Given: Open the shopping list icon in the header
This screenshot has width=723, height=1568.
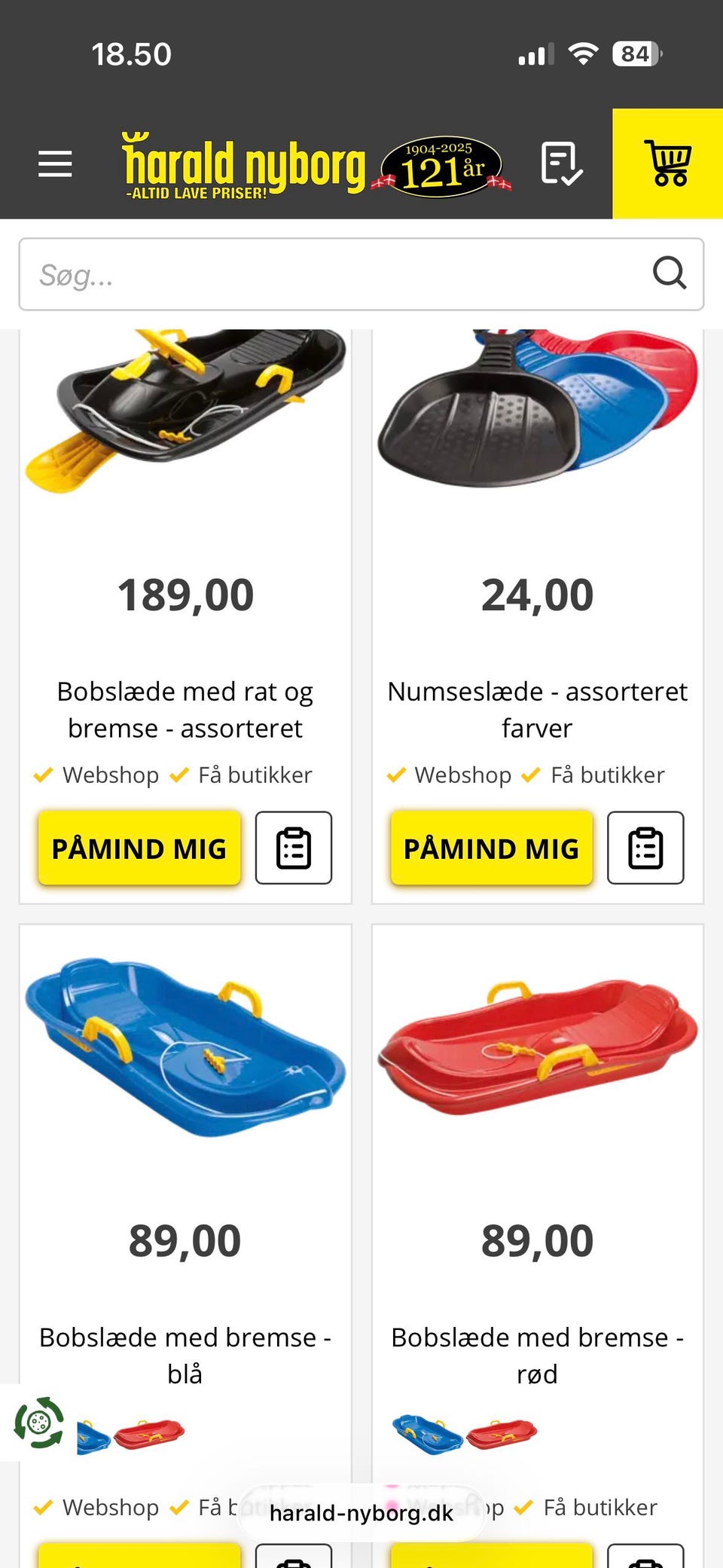Looking at the screenshot, I should click(x=561, y=164).
